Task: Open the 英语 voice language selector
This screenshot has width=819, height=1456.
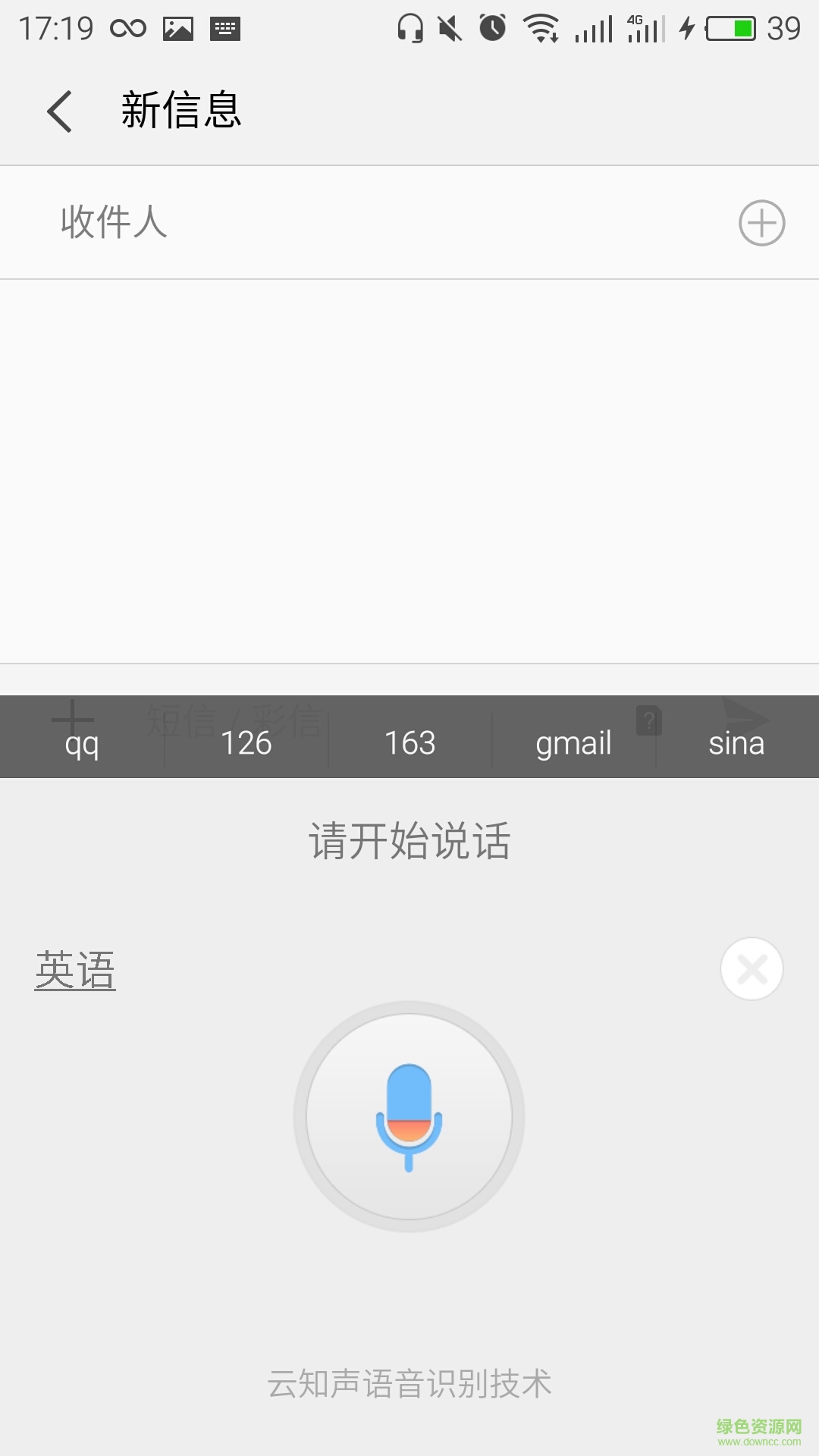Action: pos(76,967)
